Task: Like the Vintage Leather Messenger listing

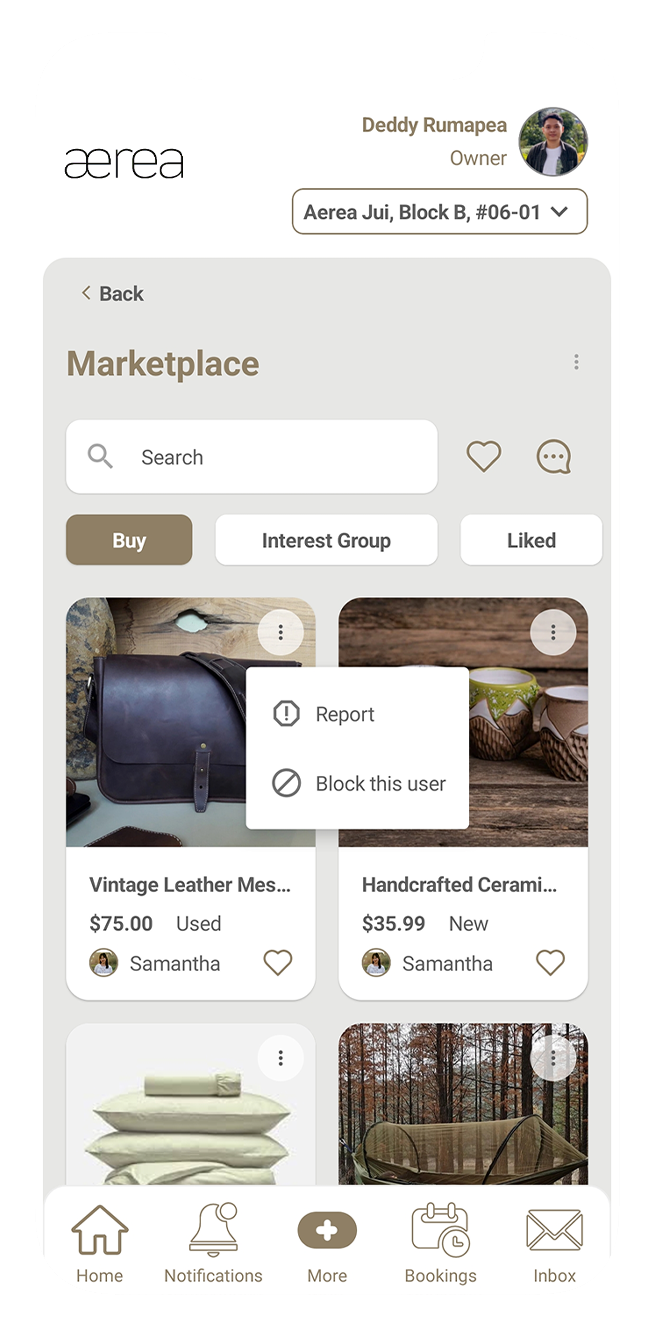Action: click(278, 963)
